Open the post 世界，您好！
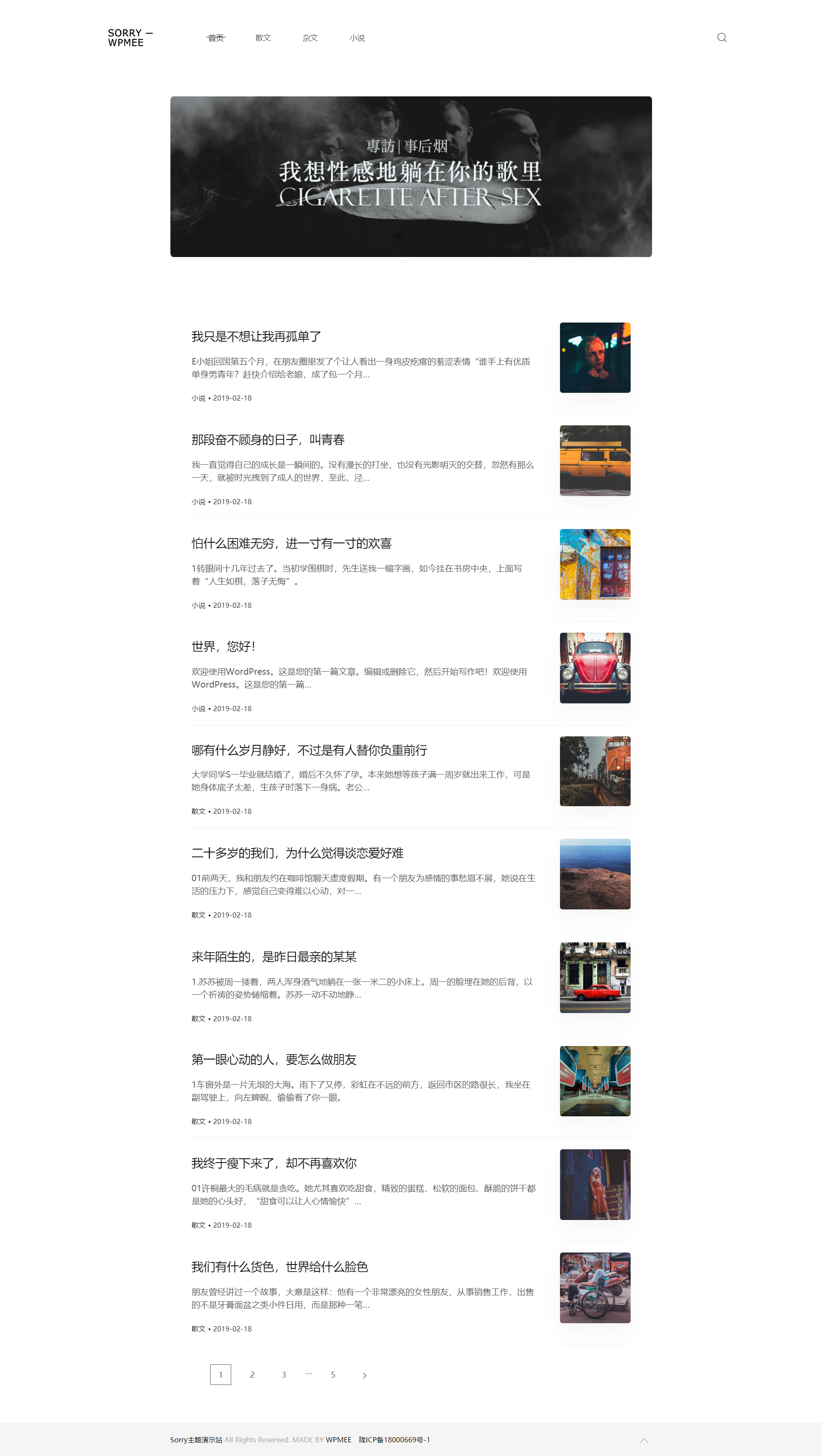The width and height of the screenshot is (822, 1456). 223,646
